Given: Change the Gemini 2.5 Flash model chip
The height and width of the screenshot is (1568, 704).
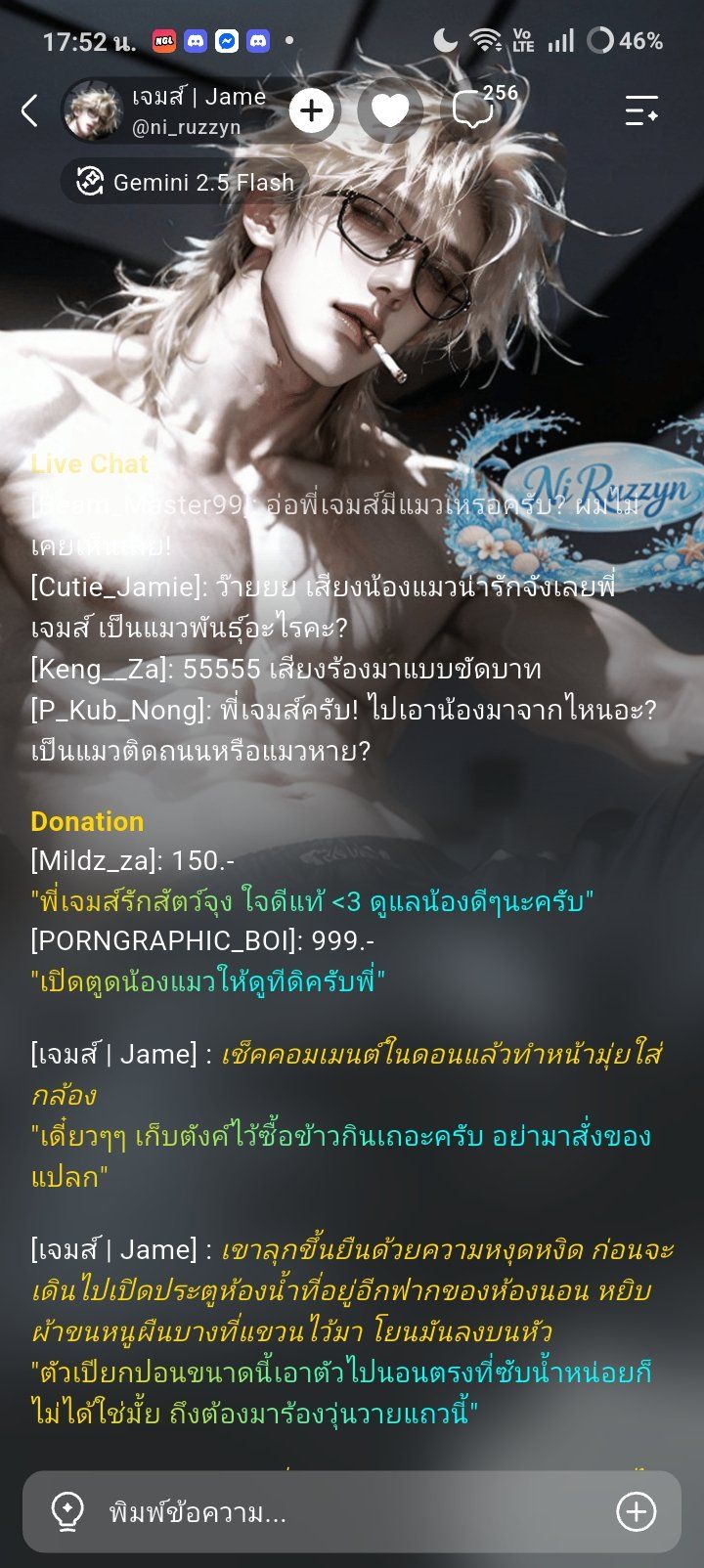Looking at the screenshot, I should (x=186, y=182).
